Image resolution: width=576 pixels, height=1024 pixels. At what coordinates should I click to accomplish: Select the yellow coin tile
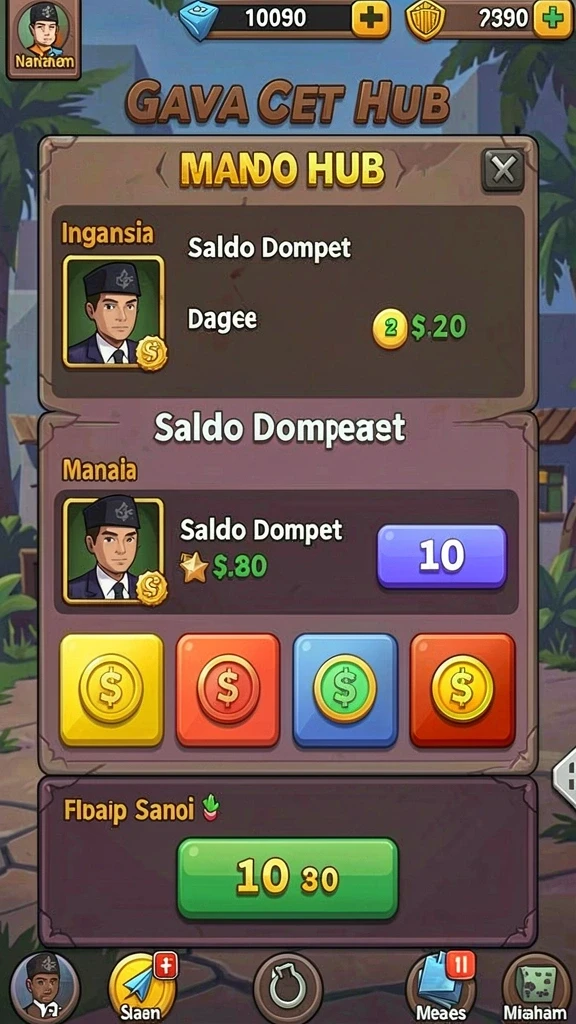coord(111,690)
